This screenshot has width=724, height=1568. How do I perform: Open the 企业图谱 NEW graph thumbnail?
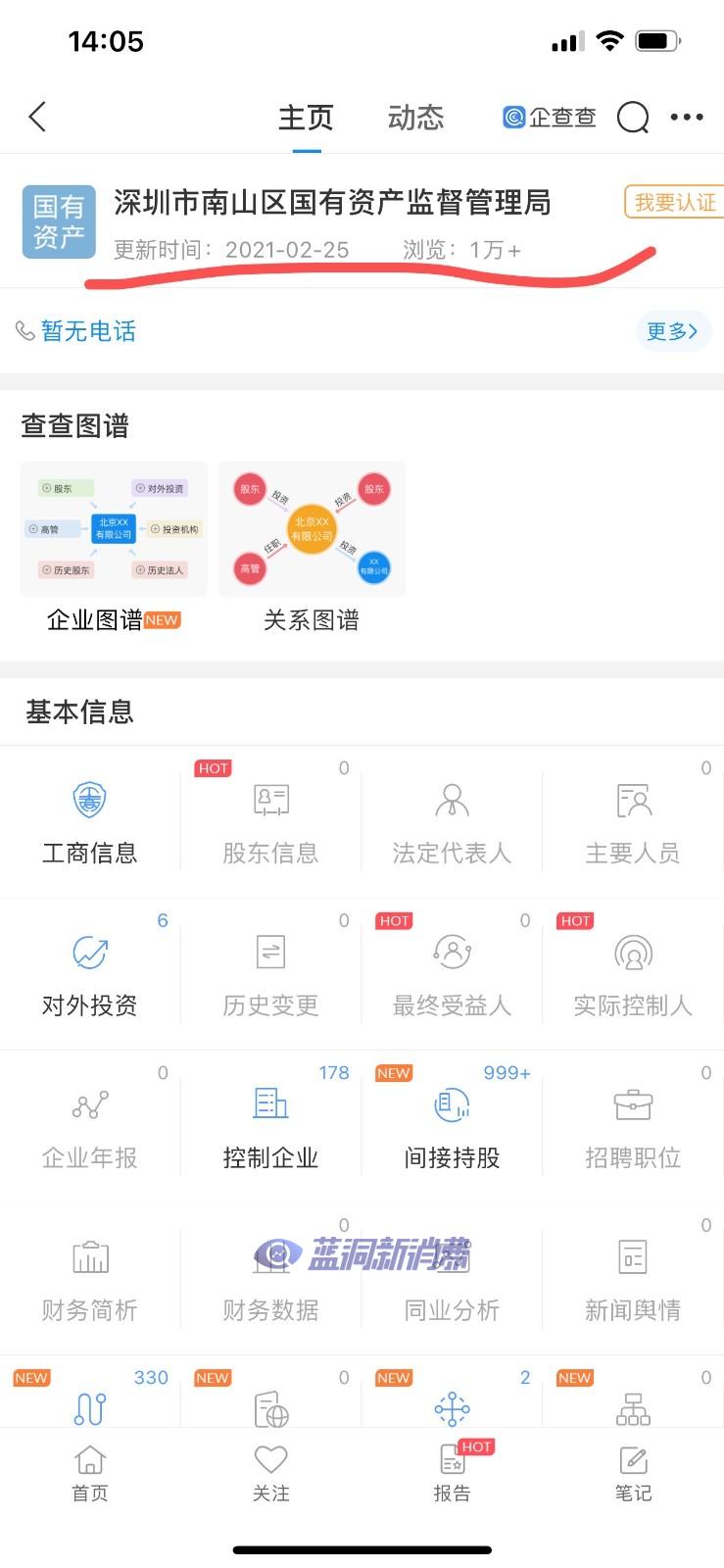click(113, 529)
